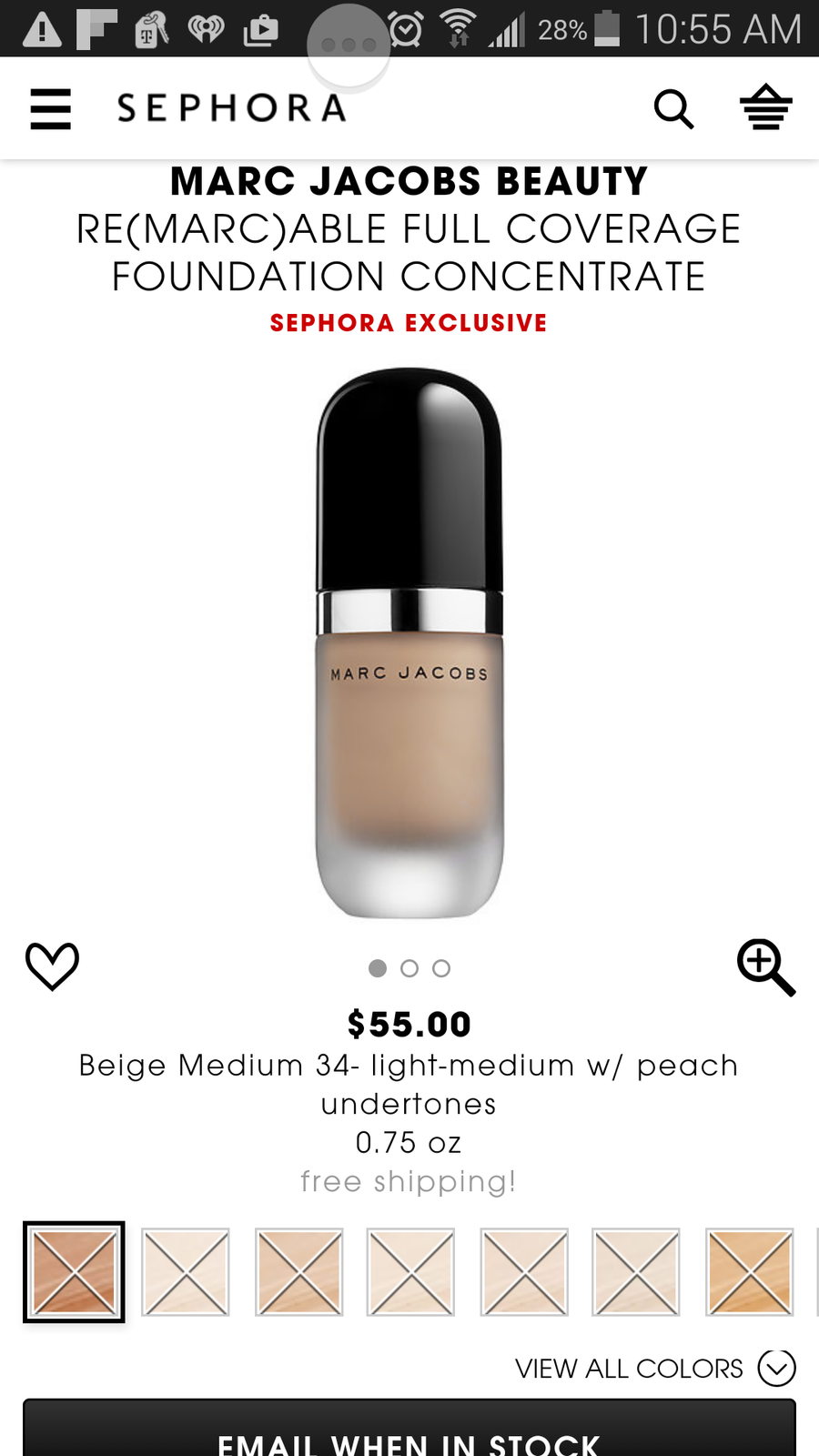Screen dimensions: 819x1456
Task: Tap Email When In Stock button
Action: (409, 1433)
